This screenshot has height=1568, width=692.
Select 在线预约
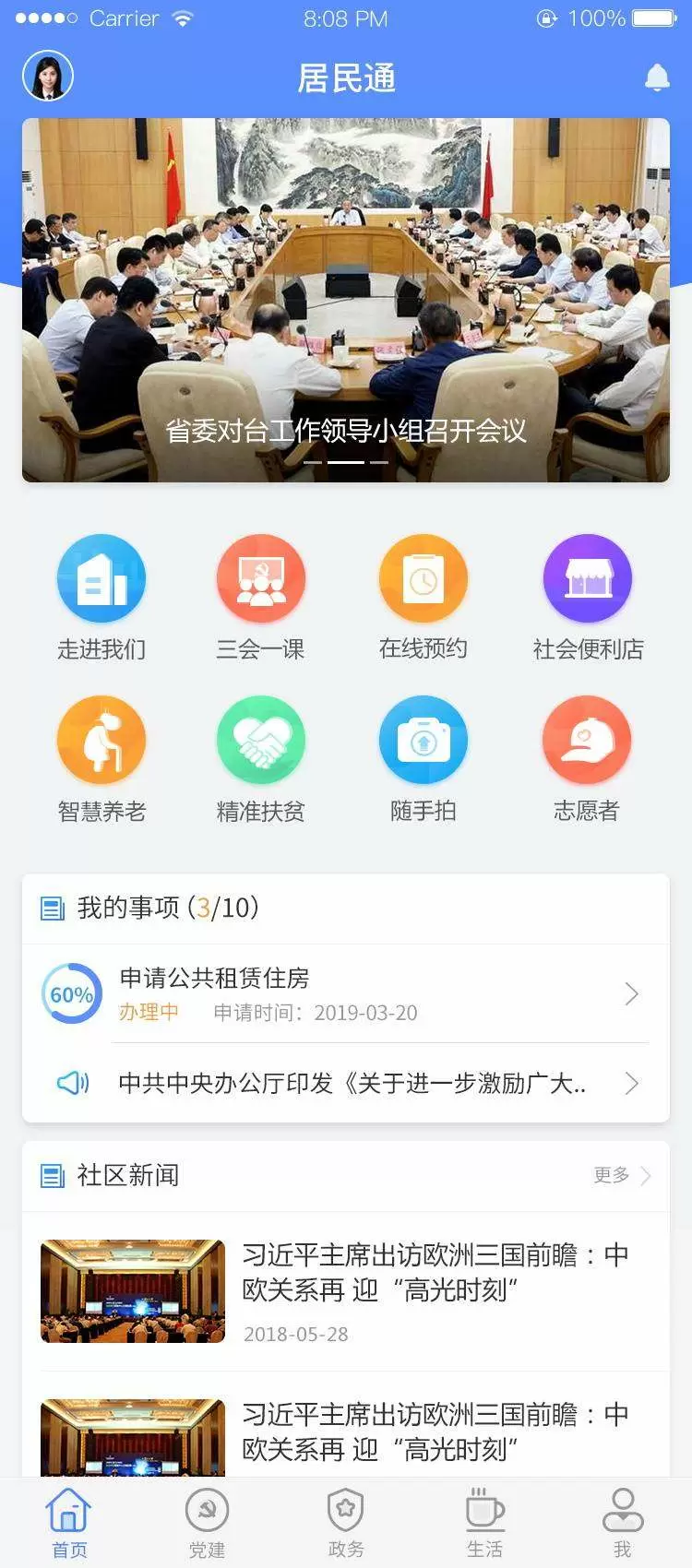(424, 599)
